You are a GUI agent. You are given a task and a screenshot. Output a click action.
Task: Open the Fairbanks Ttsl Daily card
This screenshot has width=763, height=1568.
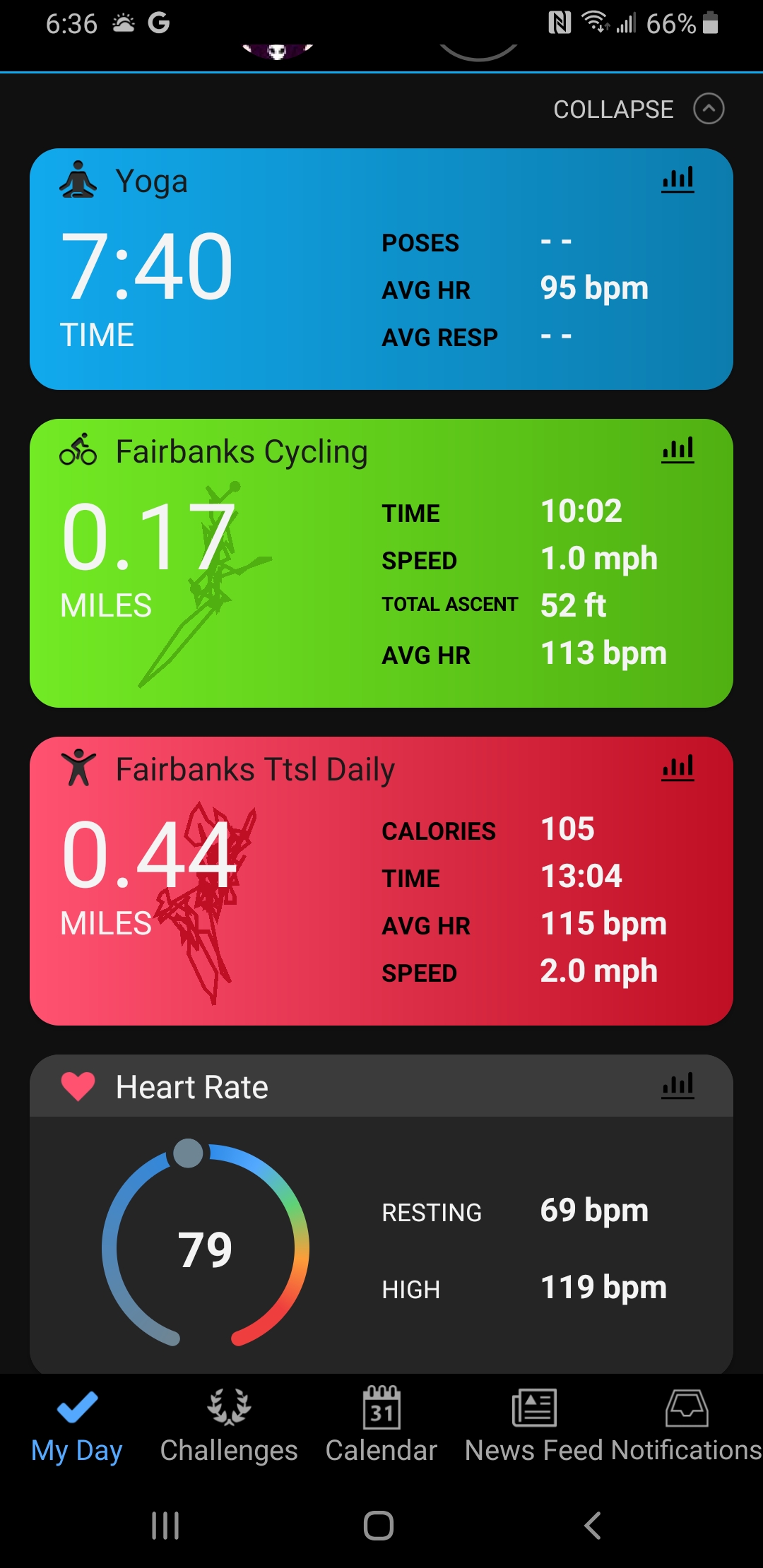[x=381, y=881]
